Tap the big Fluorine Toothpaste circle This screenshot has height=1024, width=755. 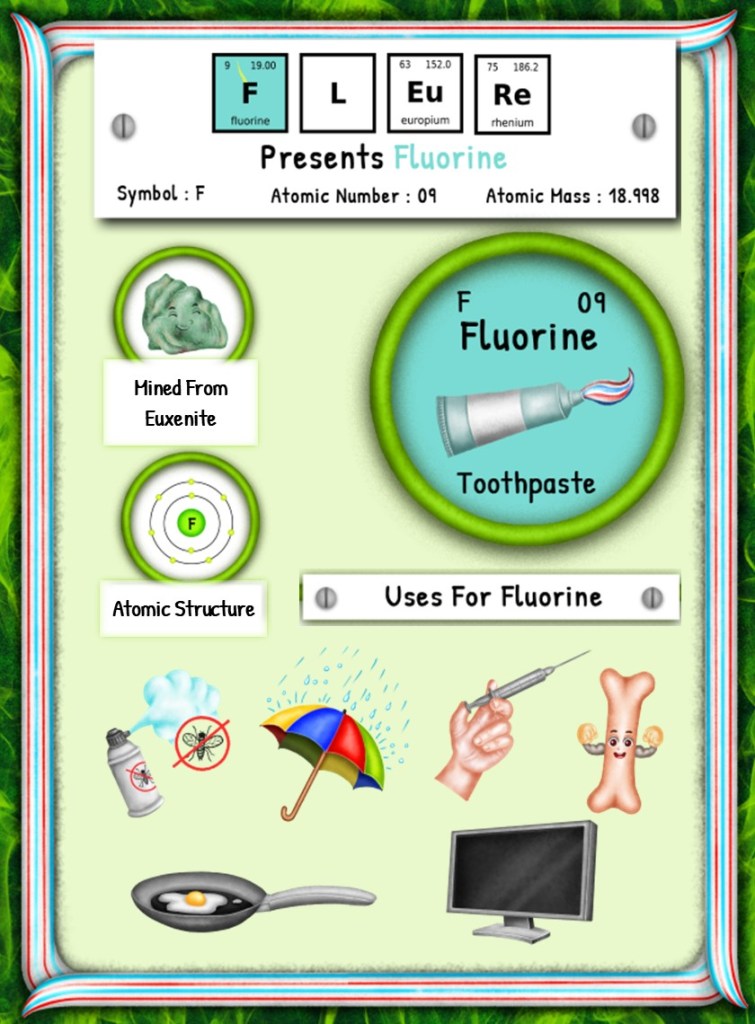pos(527,388)
